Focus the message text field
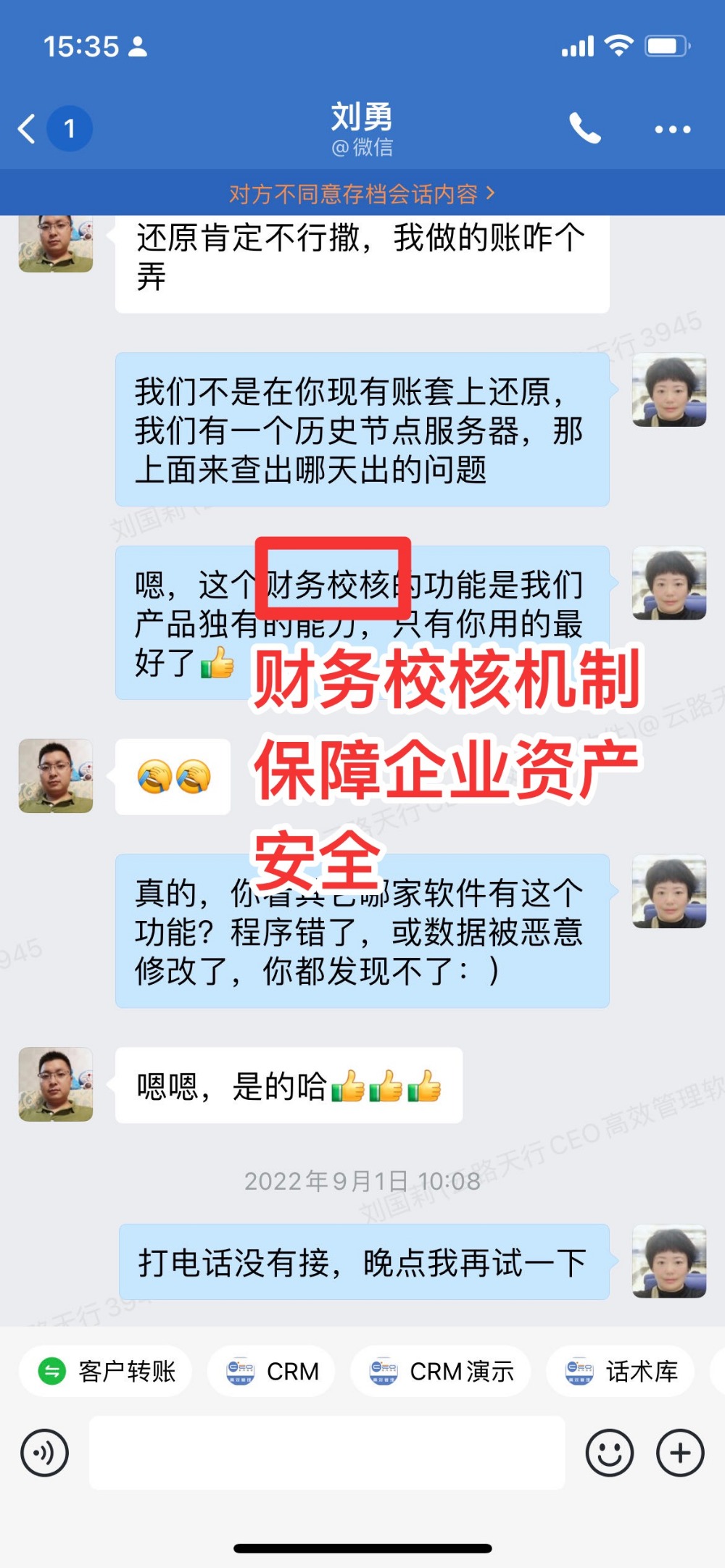 tap(327, 1453)
